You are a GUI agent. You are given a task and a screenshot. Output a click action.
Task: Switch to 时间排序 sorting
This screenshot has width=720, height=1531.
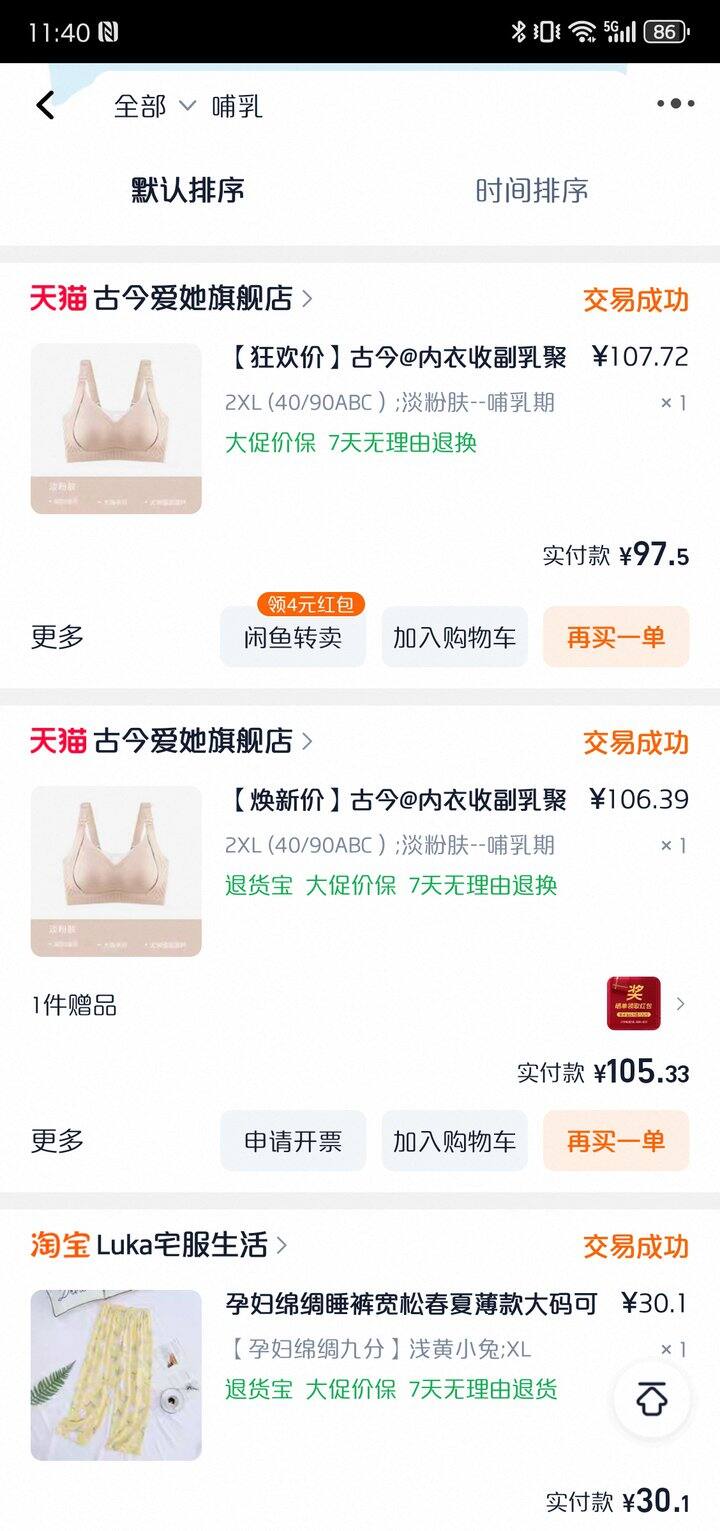(x=531, y=190)
